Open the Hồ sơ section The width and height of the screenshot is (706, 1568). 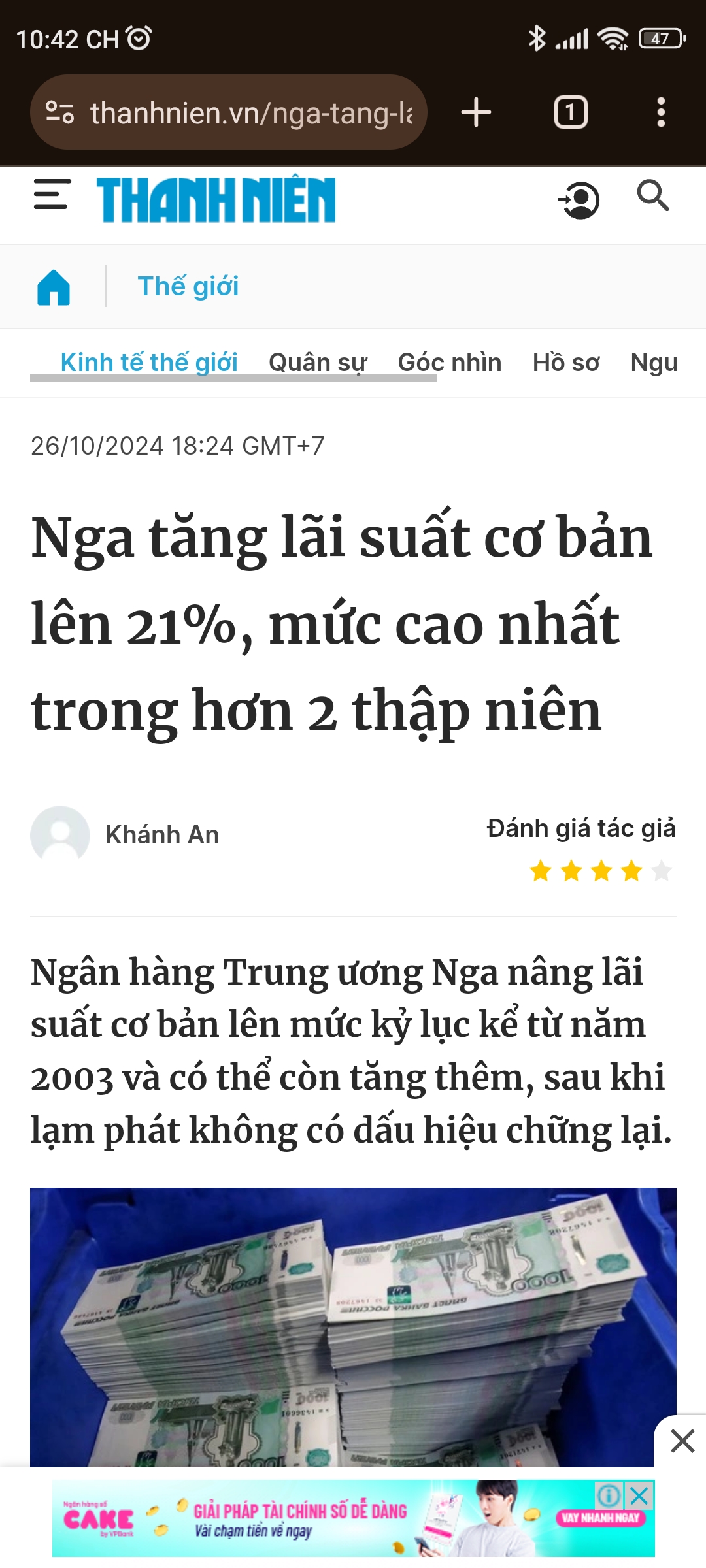566,362
